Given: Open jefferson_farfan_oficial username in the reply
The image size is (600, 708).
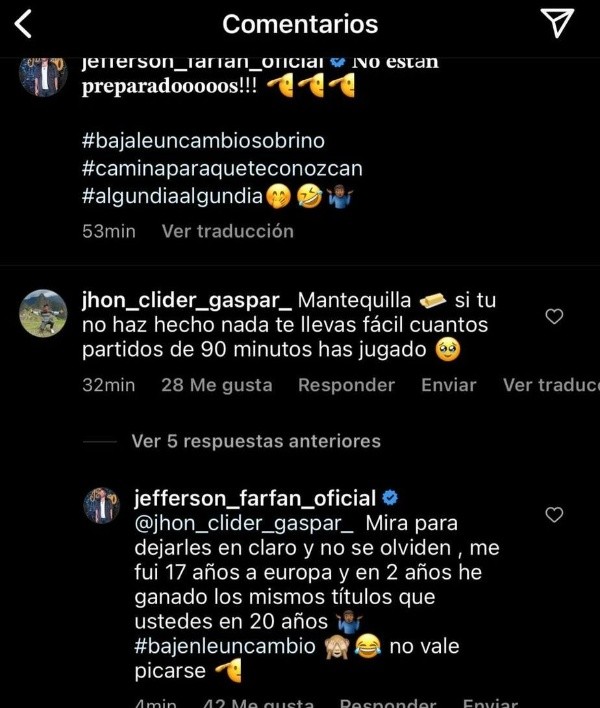Looking at the screenshot, I should click(254, 498).
